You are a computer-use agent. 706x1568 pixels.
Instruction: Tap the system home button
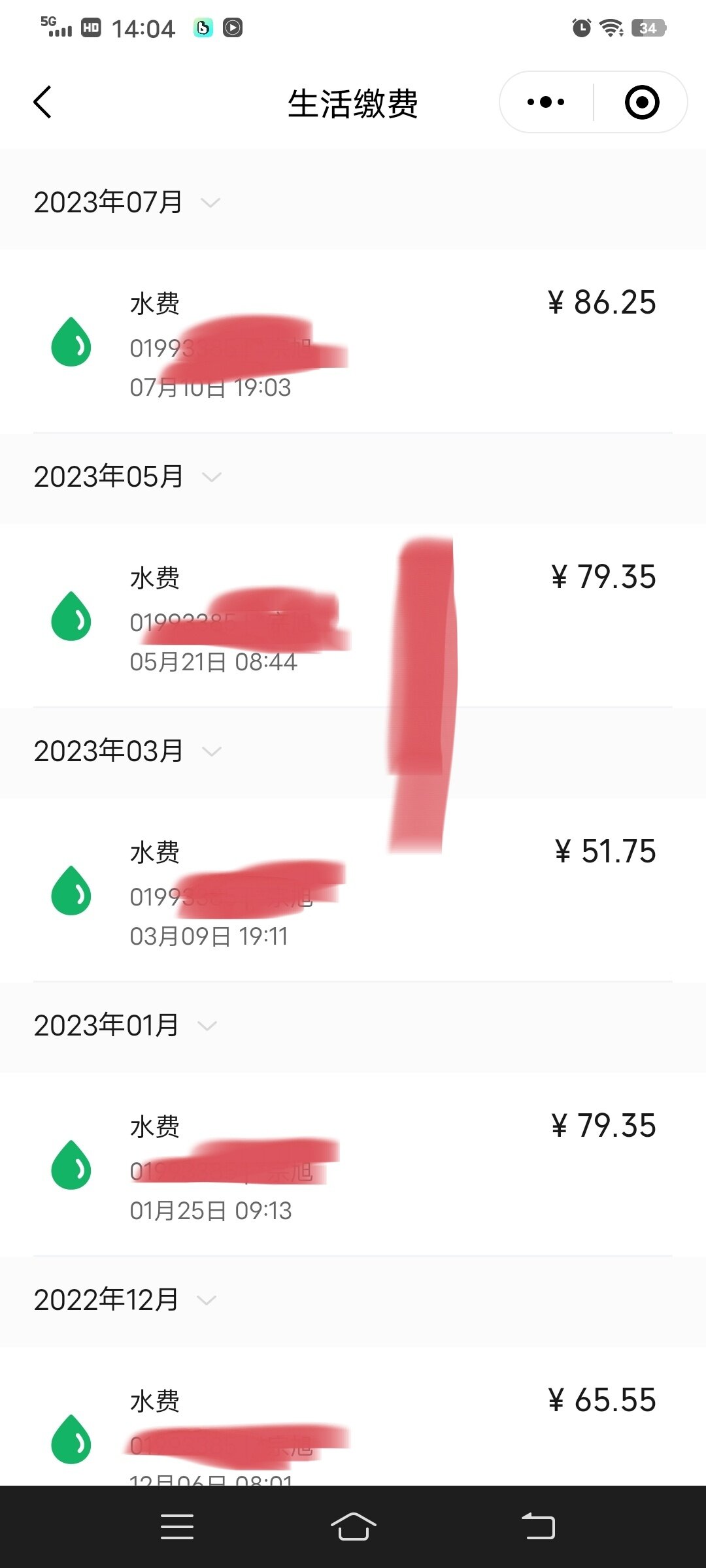pyautogui.click(x=353, y=1527)
